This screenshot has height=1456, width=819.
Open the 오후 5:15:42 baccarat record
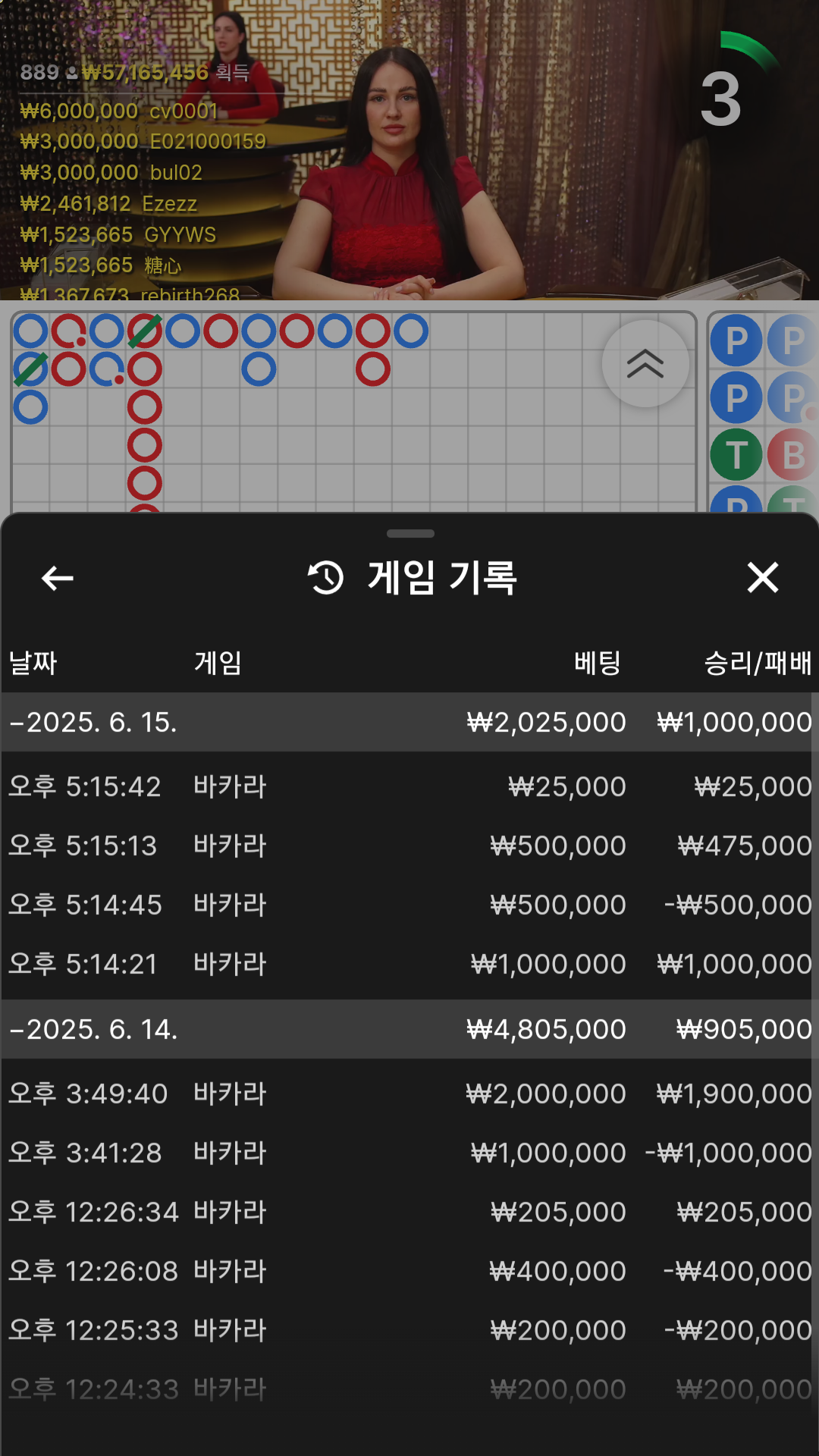[x=409, y=786]
